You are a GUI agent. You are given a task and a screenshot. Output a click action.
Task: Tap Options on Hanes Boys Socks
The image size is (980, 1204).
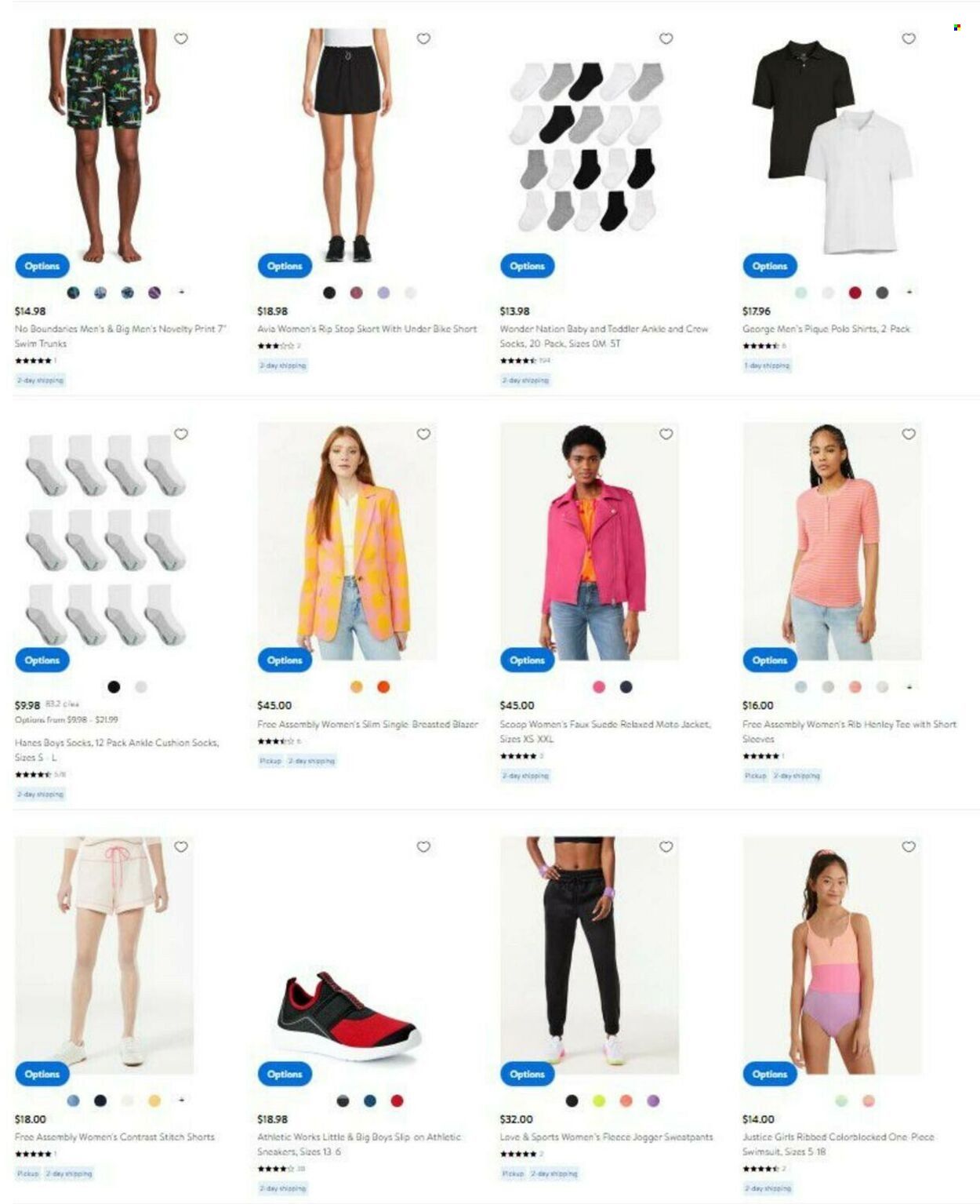[x=42, y=660]
